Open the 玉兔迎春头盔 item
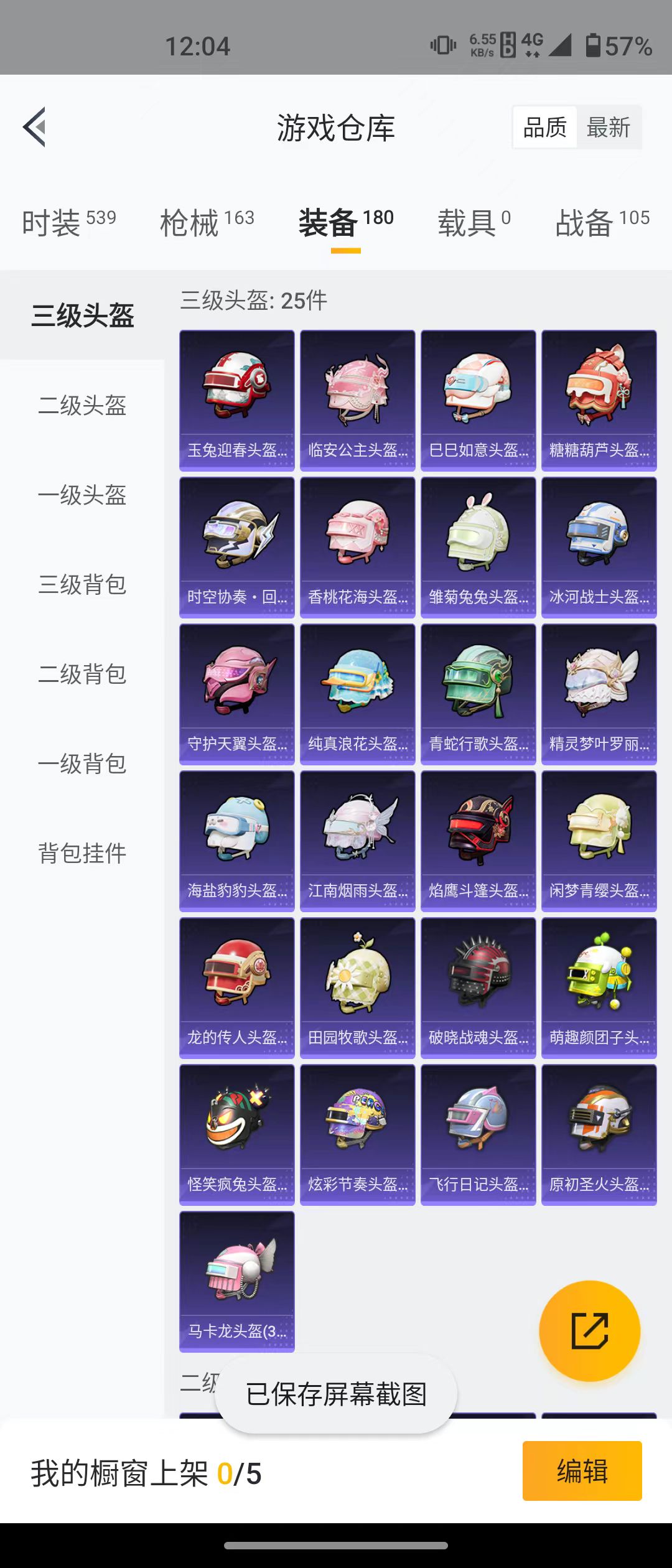This screenshot has width=672, height=1568. point(236,400)
